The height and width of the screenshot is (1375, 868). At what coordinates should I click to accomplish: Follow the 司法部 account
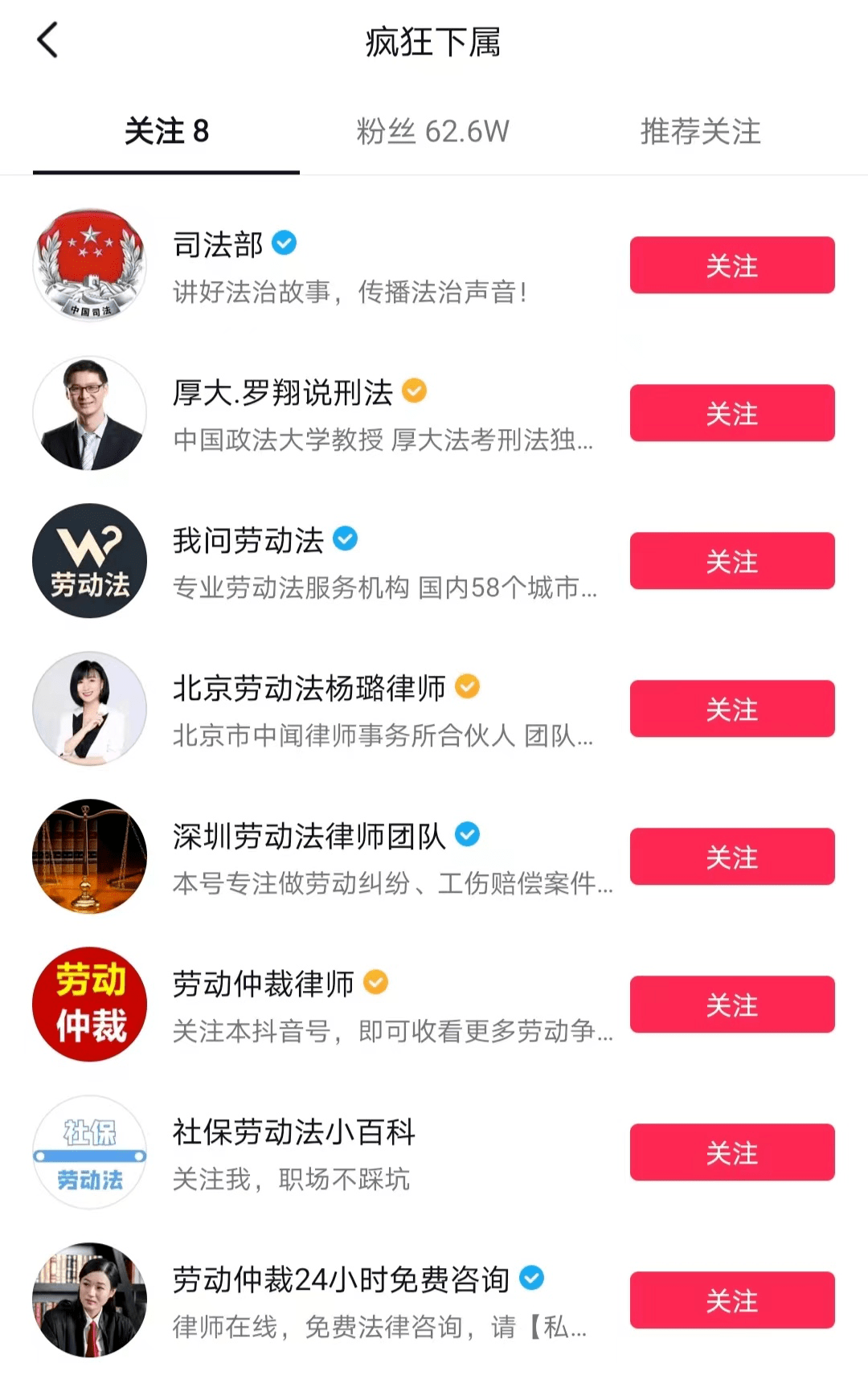click(x=731, y=265)
